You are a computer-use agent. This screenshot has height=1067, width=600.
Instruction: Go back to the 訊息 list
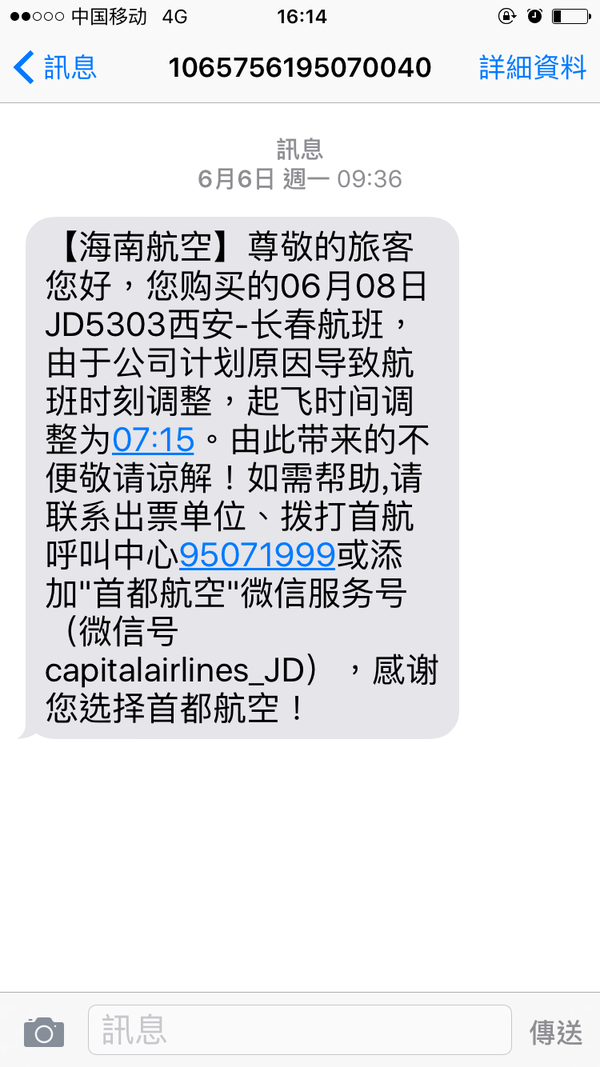tap(55, 68)
